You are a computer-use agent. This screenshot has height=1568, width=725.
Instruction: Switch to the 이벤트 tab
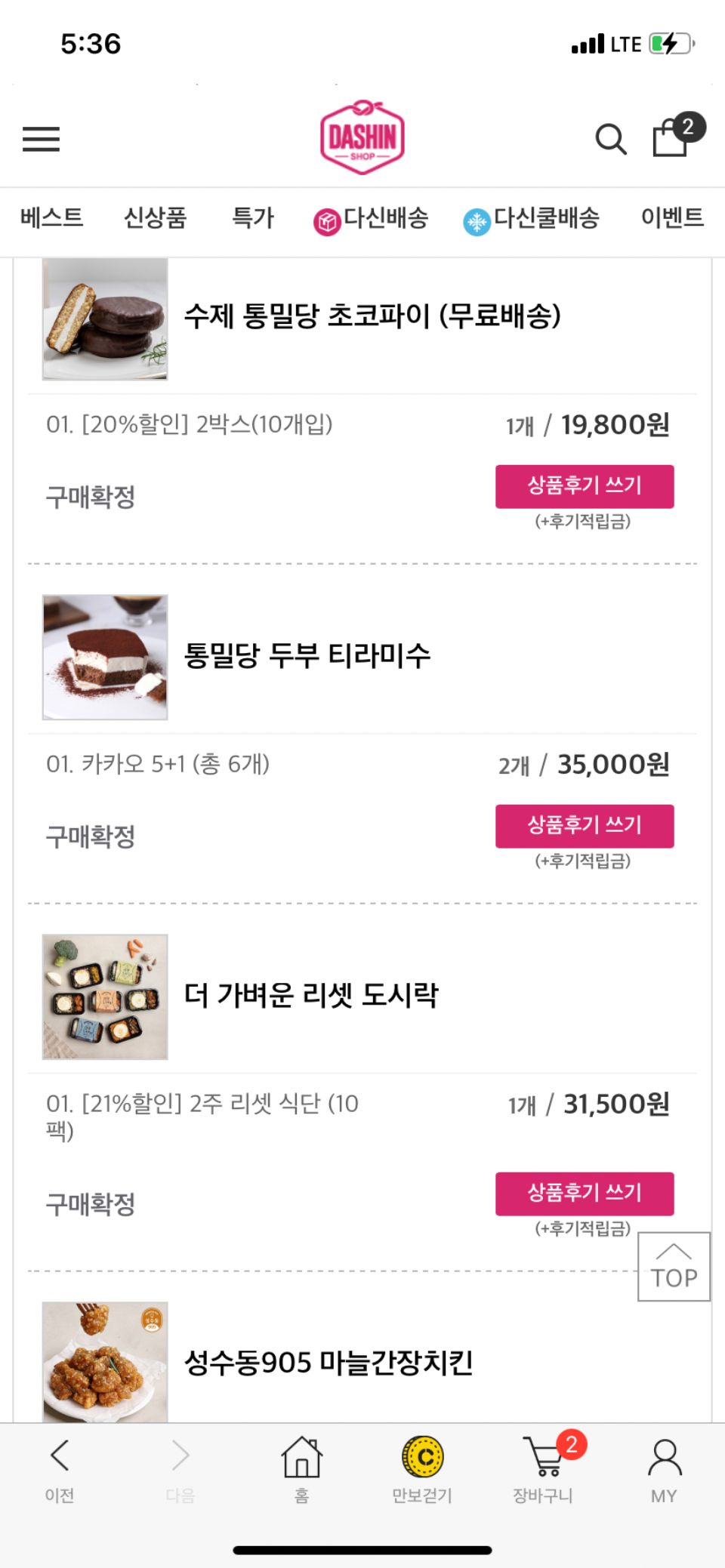point(672,218)
